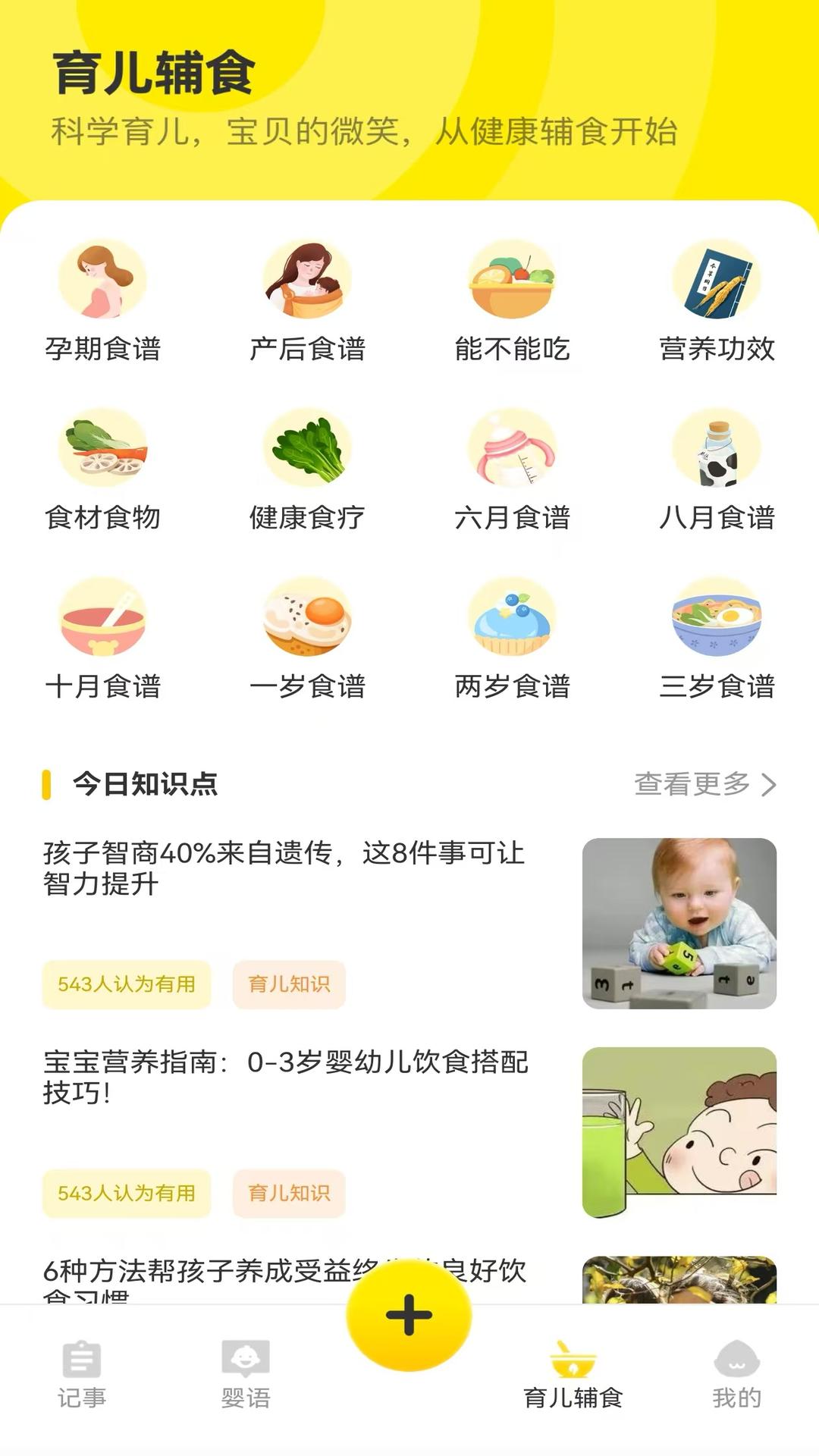Tap 查看更多 for more knowledge points
This screenshot has height=1456, width=819.
(x=704, y=784)
